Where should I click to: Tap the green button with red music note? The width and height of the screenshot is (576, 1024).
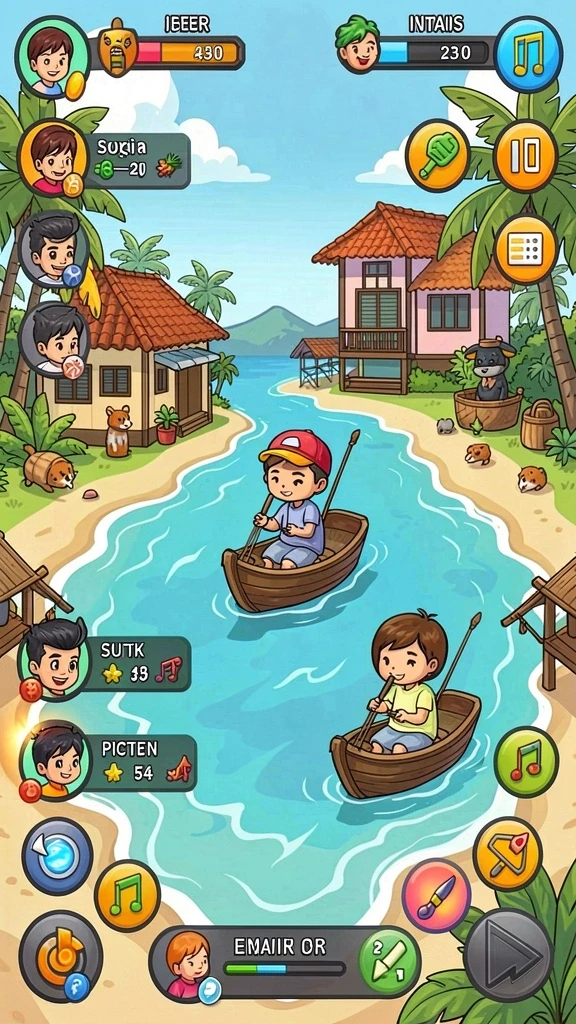(x=526, y=761)
